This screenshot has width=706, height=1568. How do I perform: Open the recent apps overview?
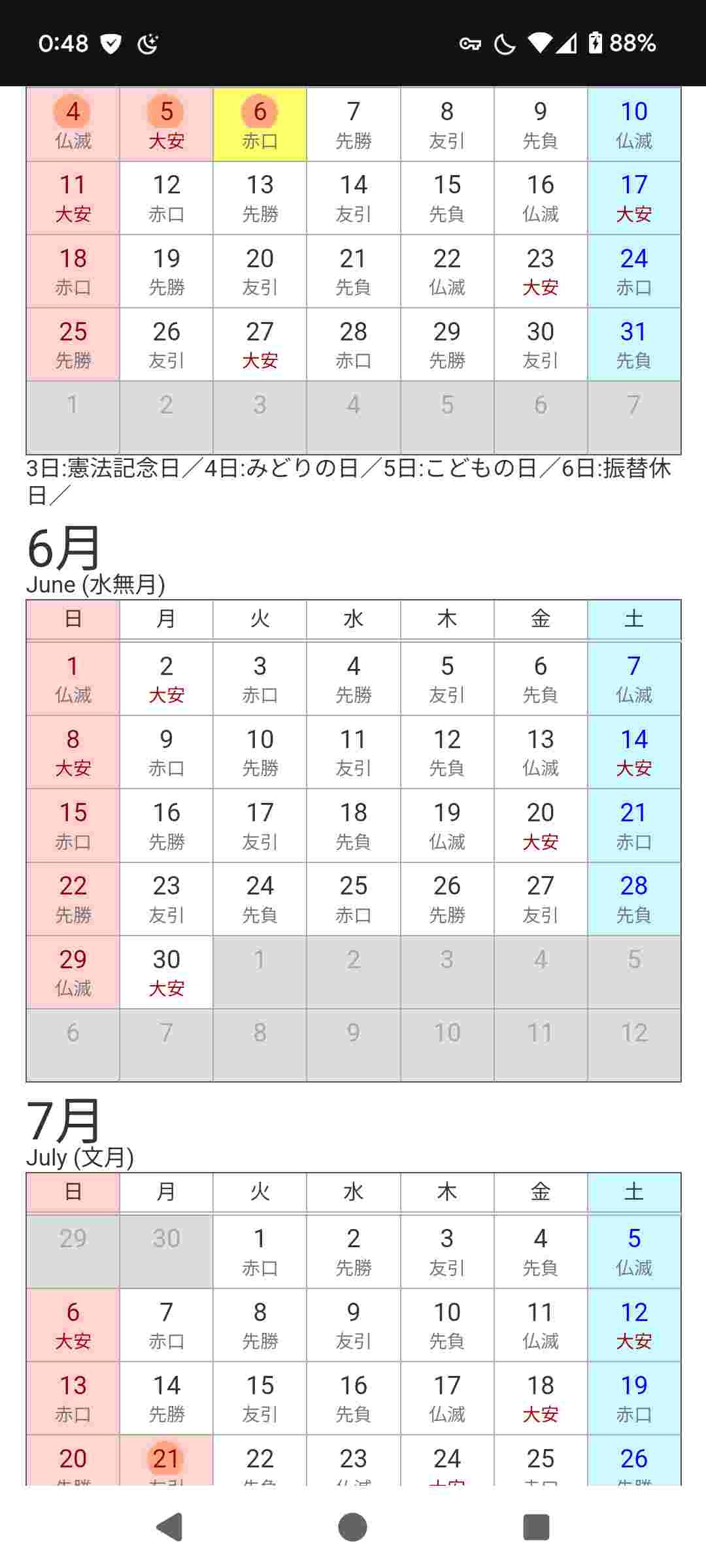pyautogui.click(x=536, y=1527)
